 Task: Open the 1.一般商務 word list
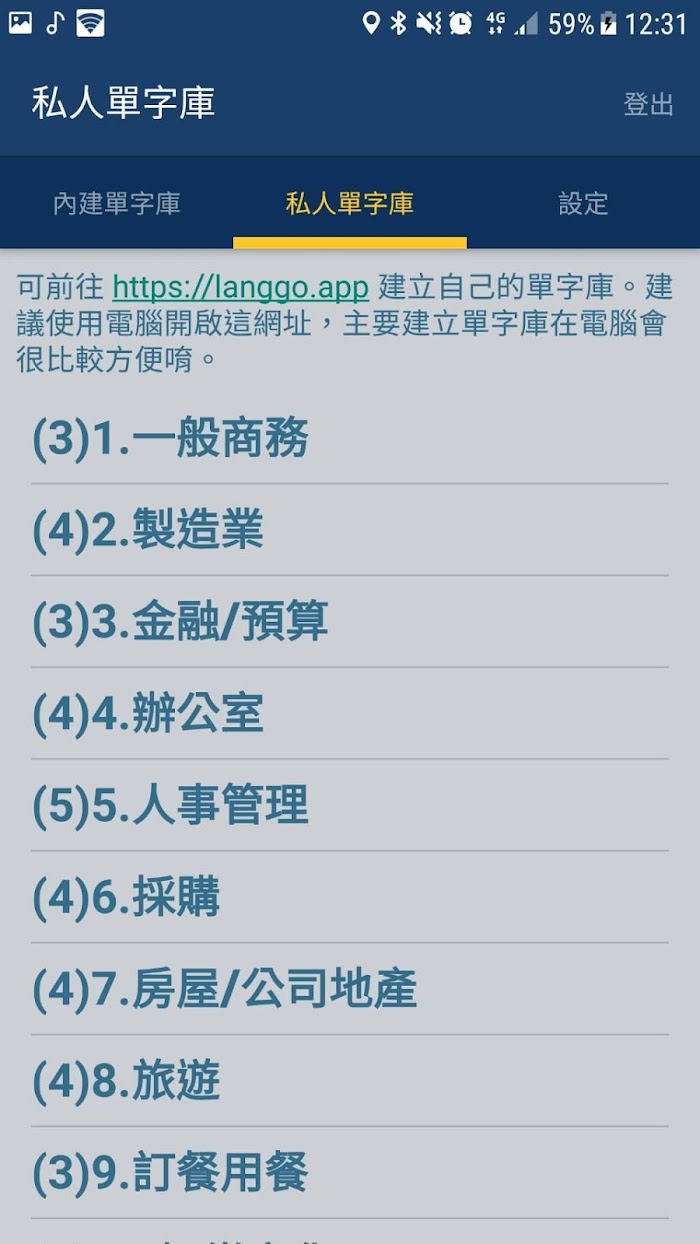[350, 439]
